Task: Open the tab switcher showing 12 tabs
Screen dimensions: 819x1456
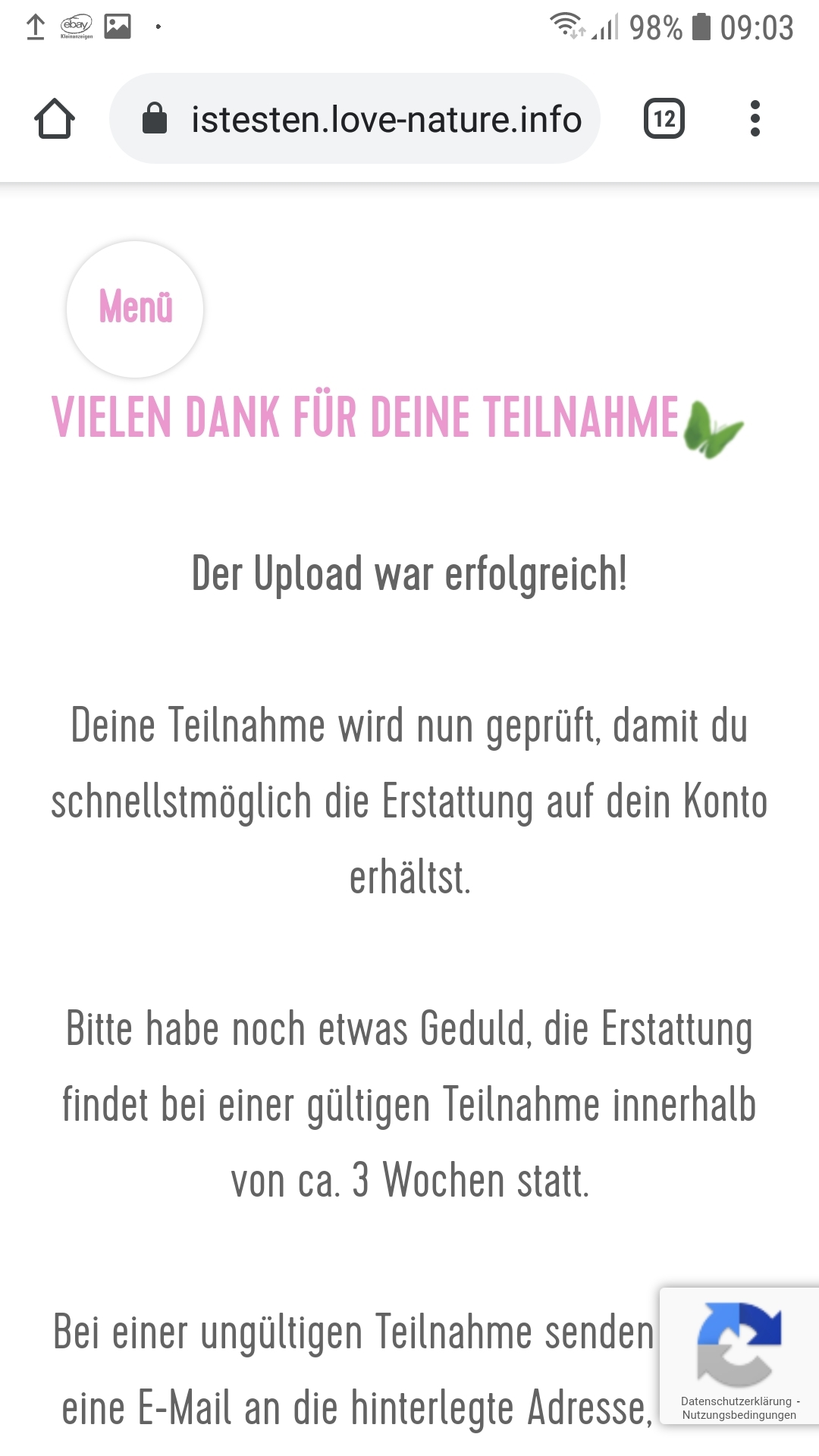Action: pos(664,119)
